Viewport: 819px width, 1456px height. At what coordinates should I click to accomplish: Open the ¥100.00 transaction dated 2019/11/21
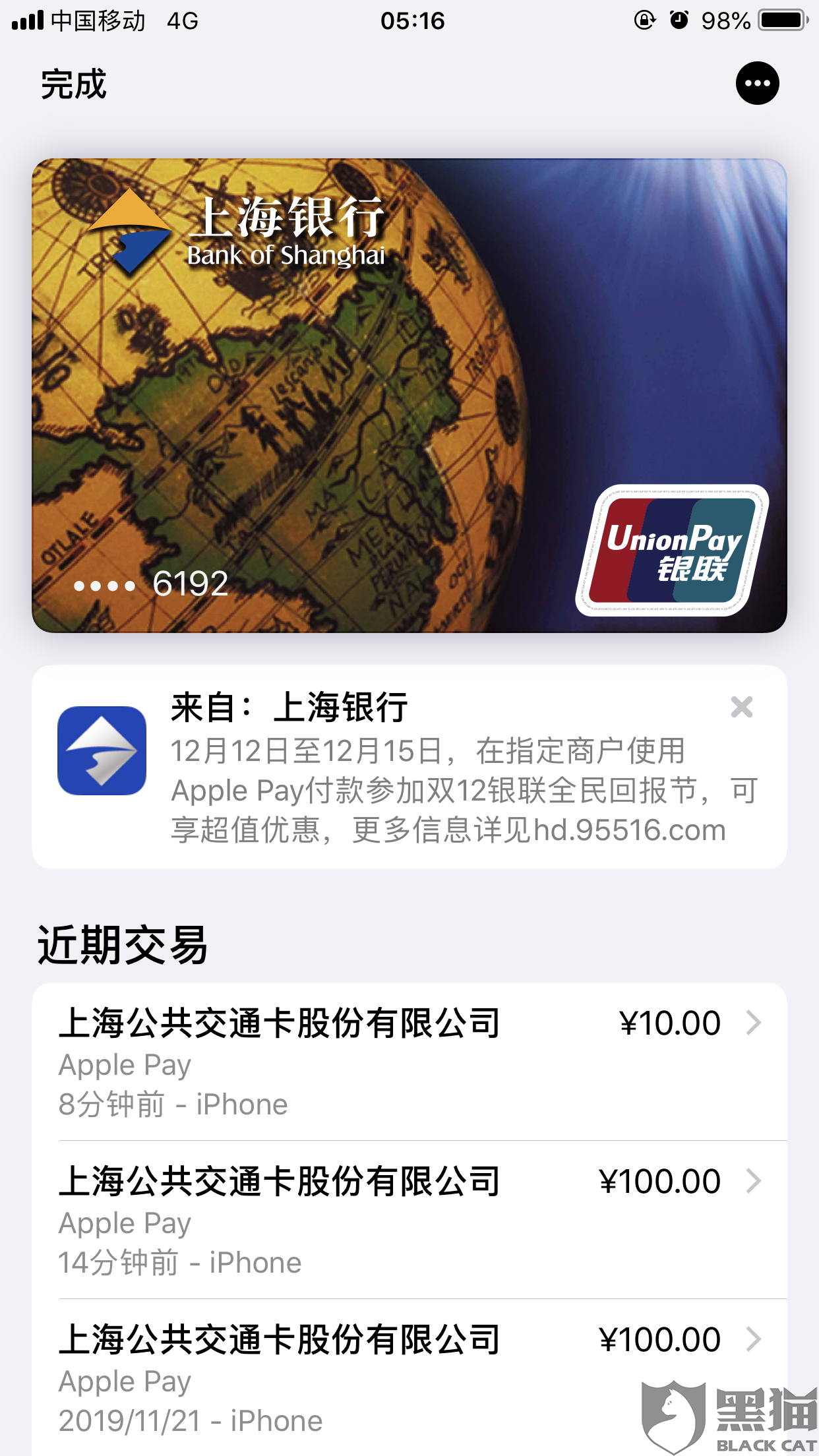[x=409, y=1378]
